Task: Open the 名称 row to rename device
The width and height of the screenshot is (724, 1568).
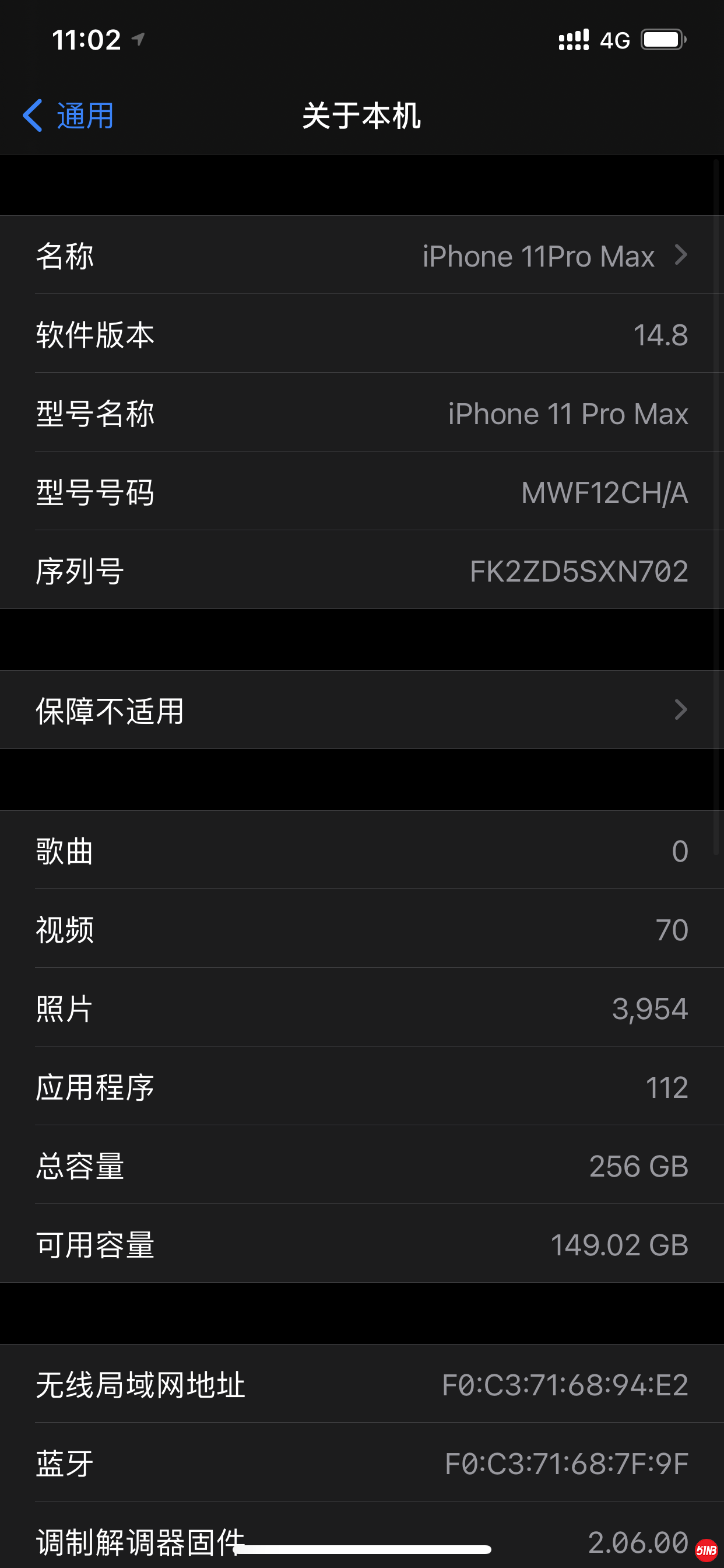Action: point(361,255)
